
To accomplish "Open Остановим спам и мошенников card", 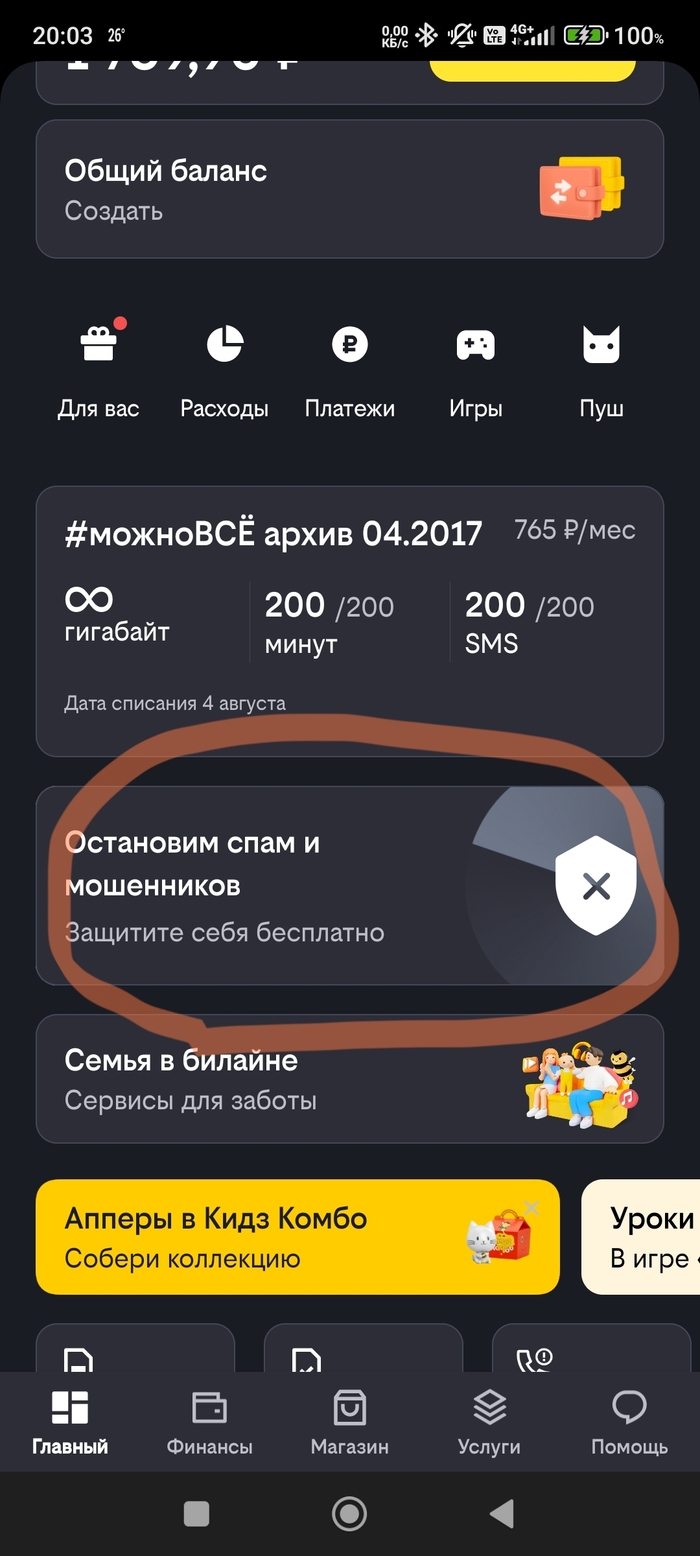I will (x=349, y=885).
